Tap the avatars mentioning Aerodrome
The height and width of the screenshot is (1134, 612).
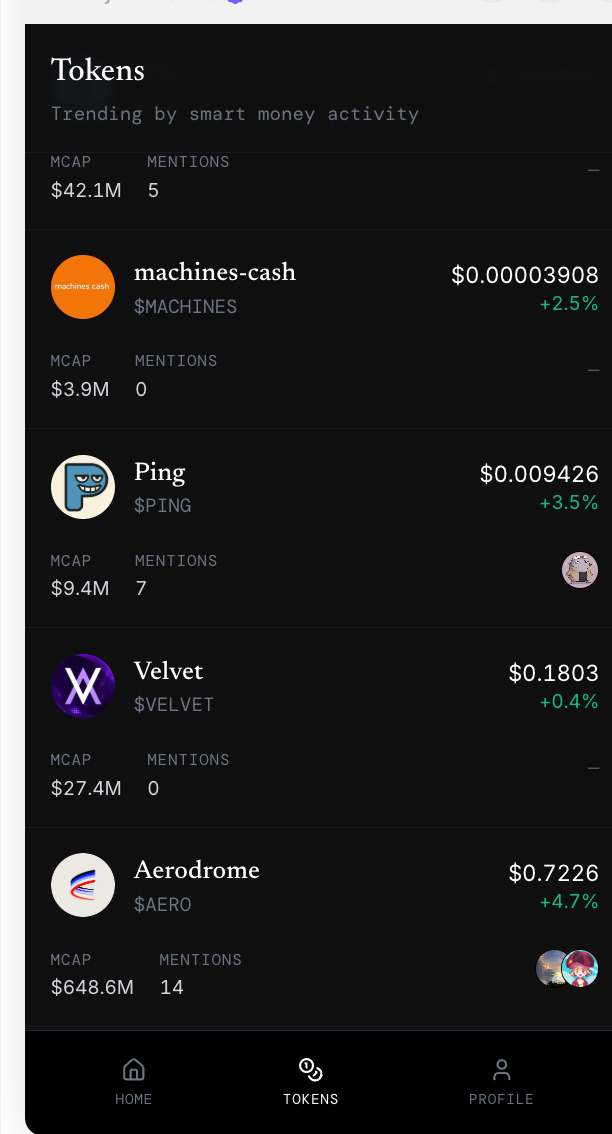[567, 968]
